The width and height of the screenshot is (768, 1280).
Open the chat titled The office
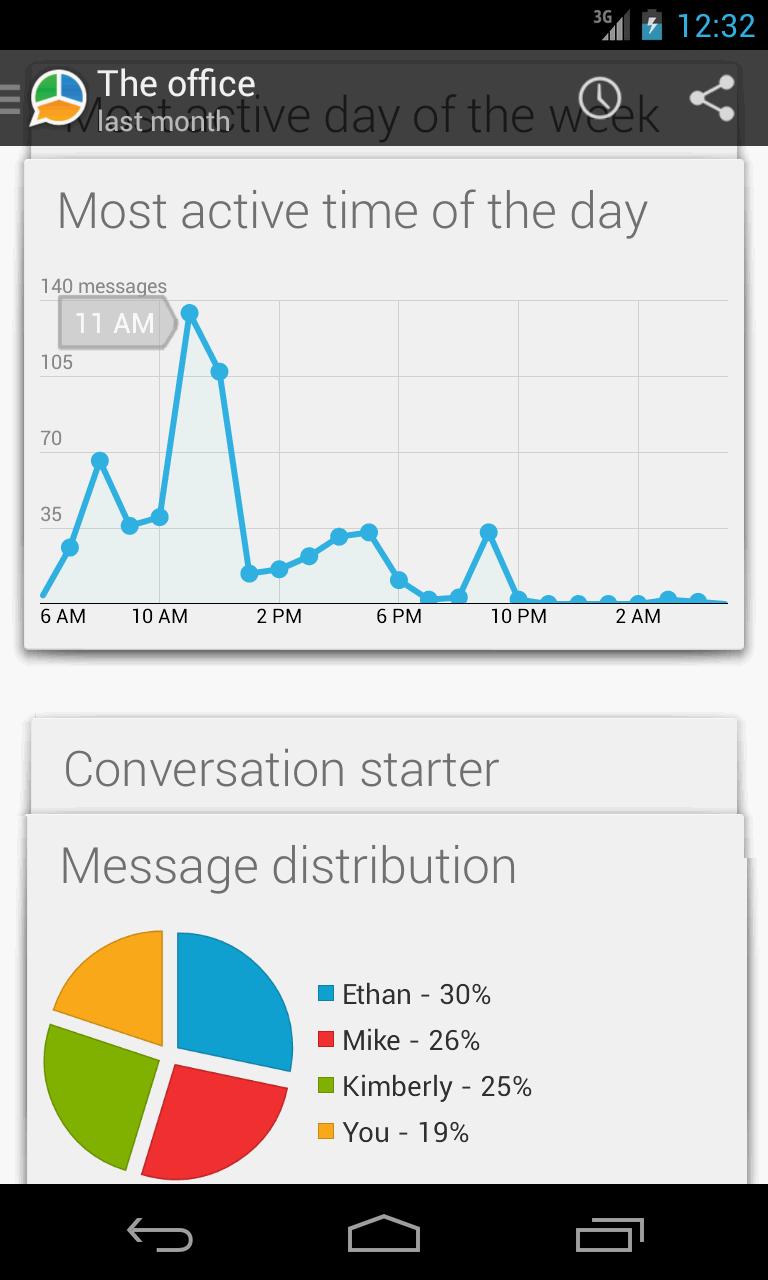click(x=176, y=83)
